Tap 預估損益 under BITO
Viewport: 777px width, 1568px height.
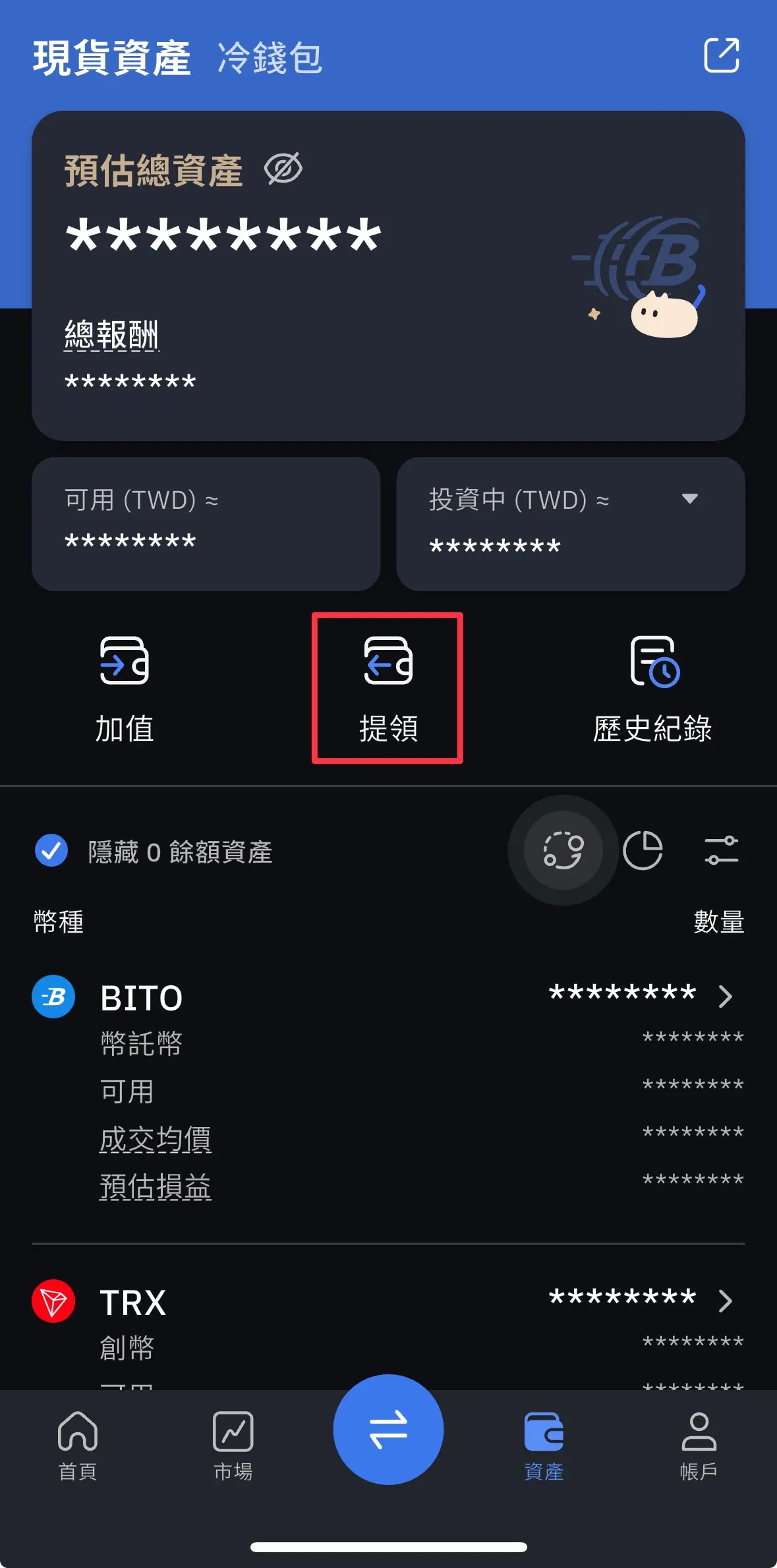(x=156, y=1187)
